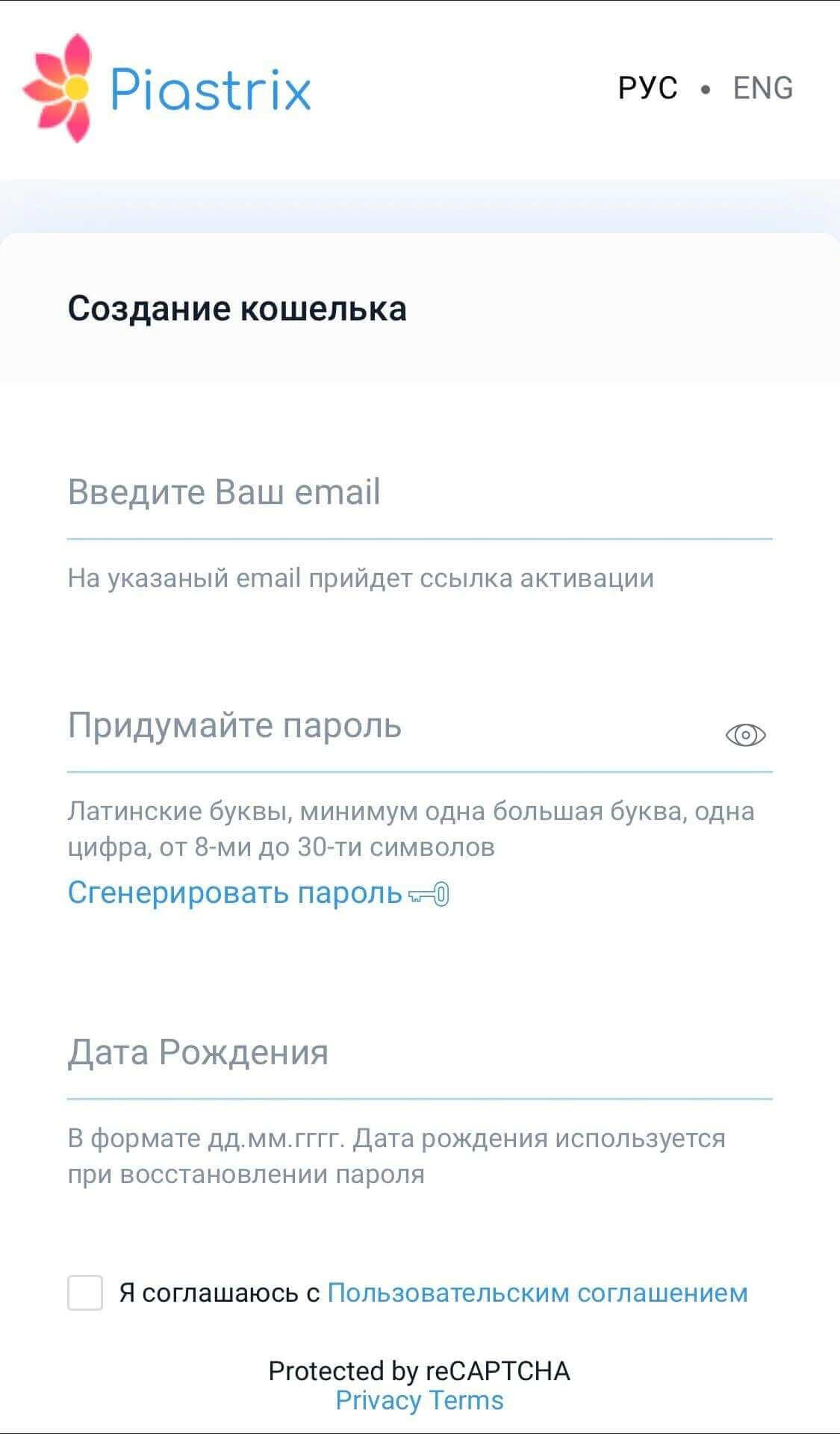Screen dimensions: 840x1434
Task: Check the user agreement checkbox
Action: point(85,1293)
